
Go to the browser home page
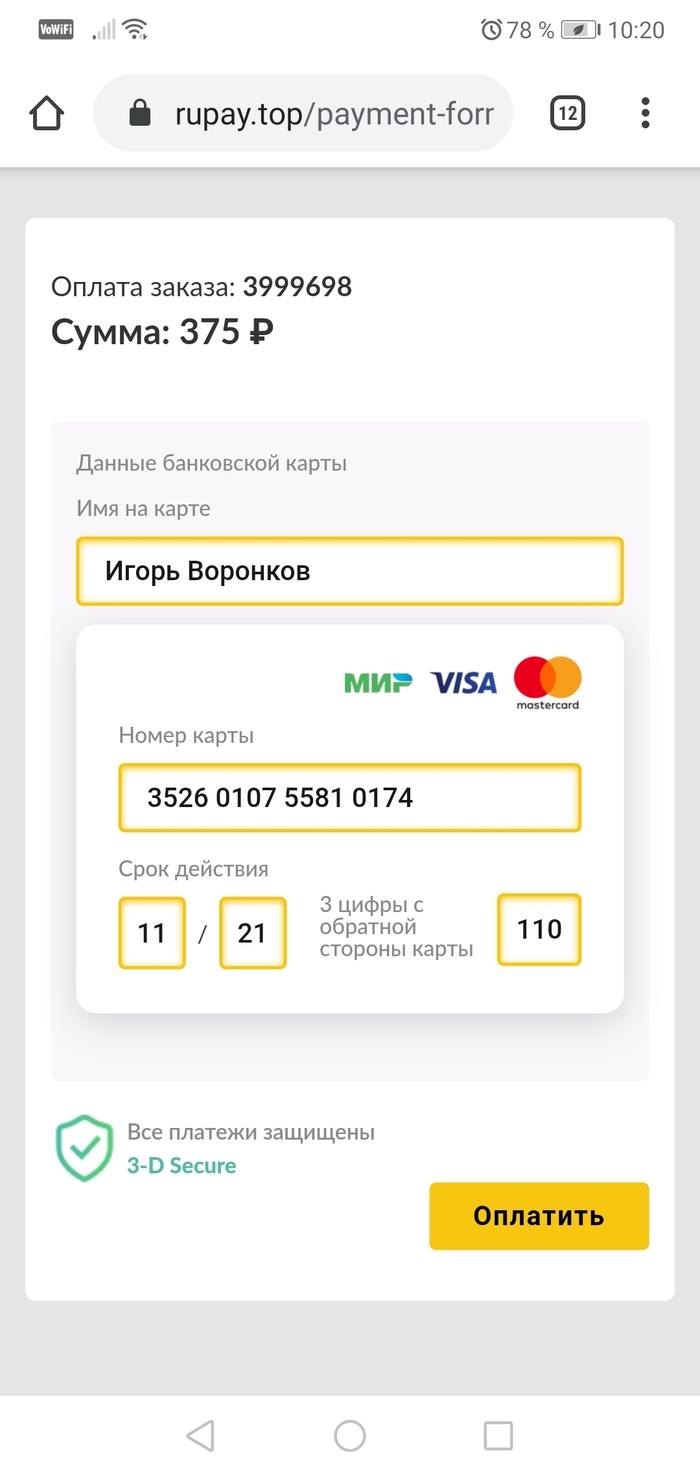(47, 113)
